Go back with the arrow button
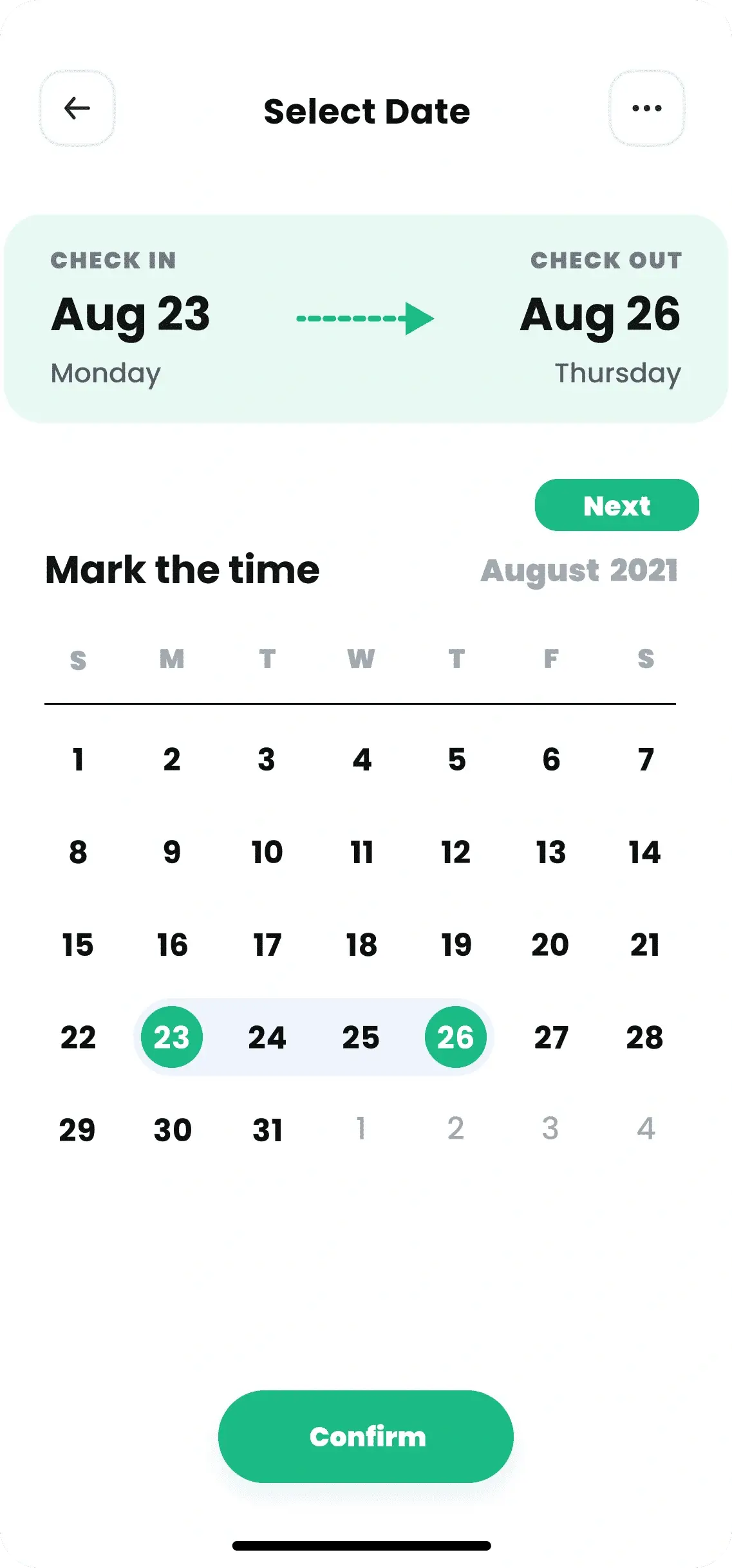 77,108
